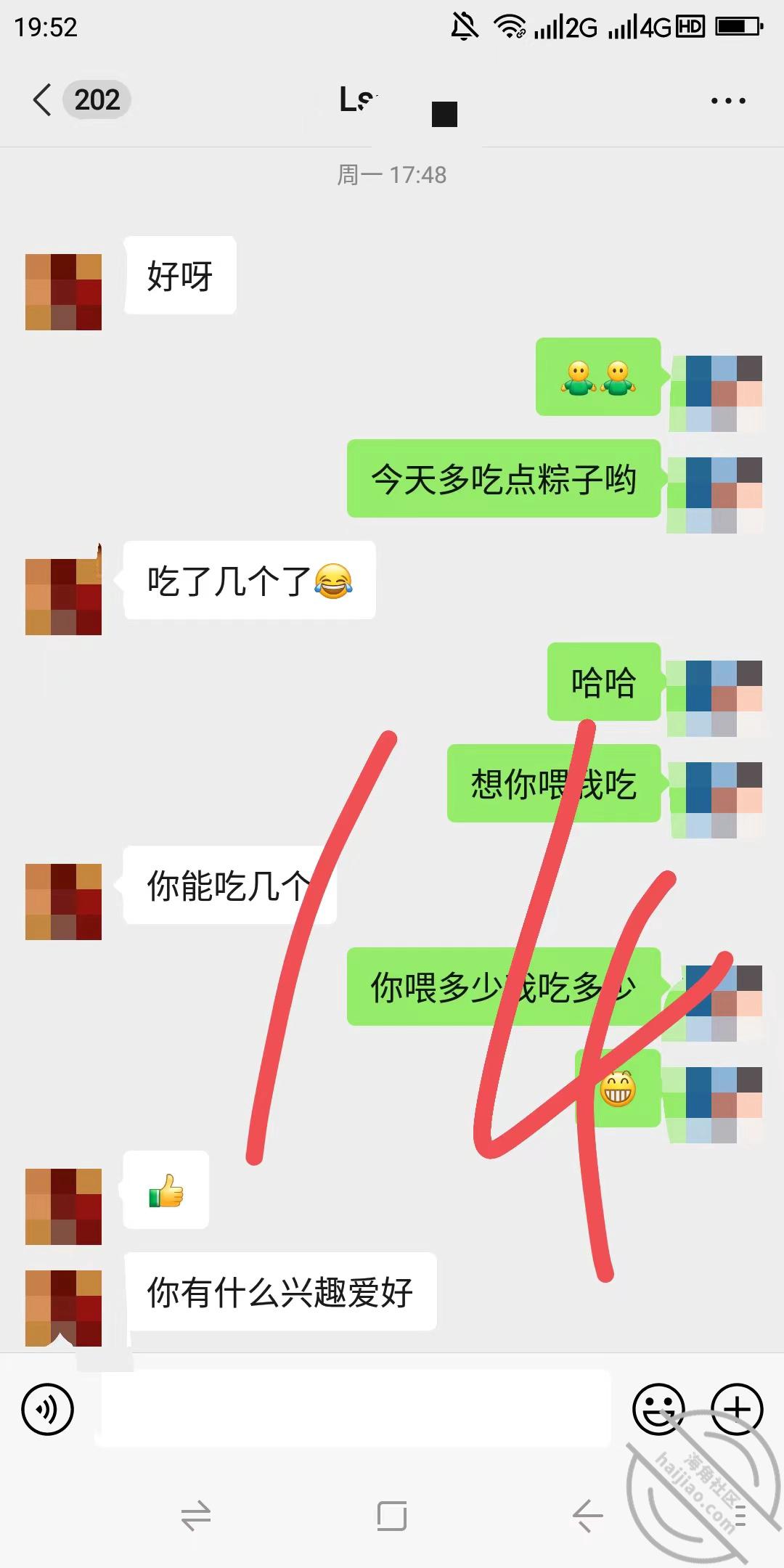
Task: Open contact avatar beside 好呀 message
Action: click(63, 292)
